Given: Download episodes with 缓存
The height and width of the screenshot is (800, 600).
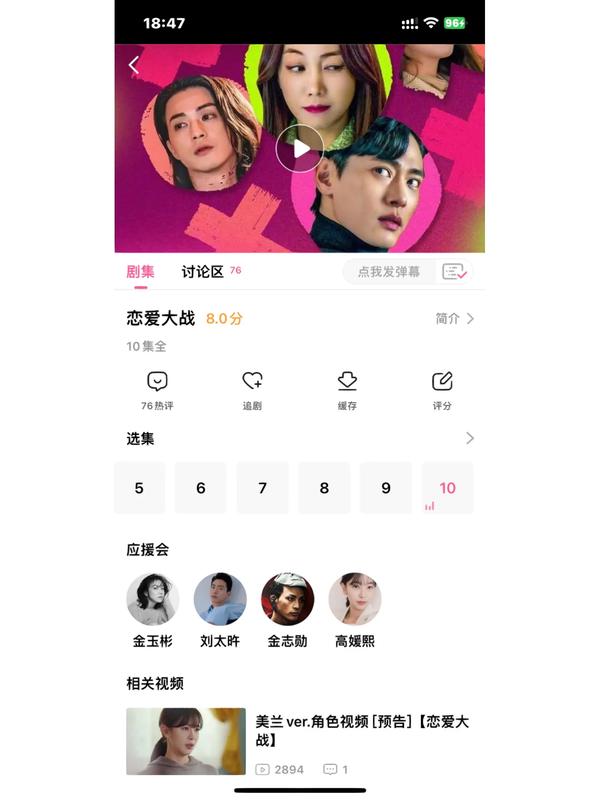Looking at the screenshot, I should 347,390.
